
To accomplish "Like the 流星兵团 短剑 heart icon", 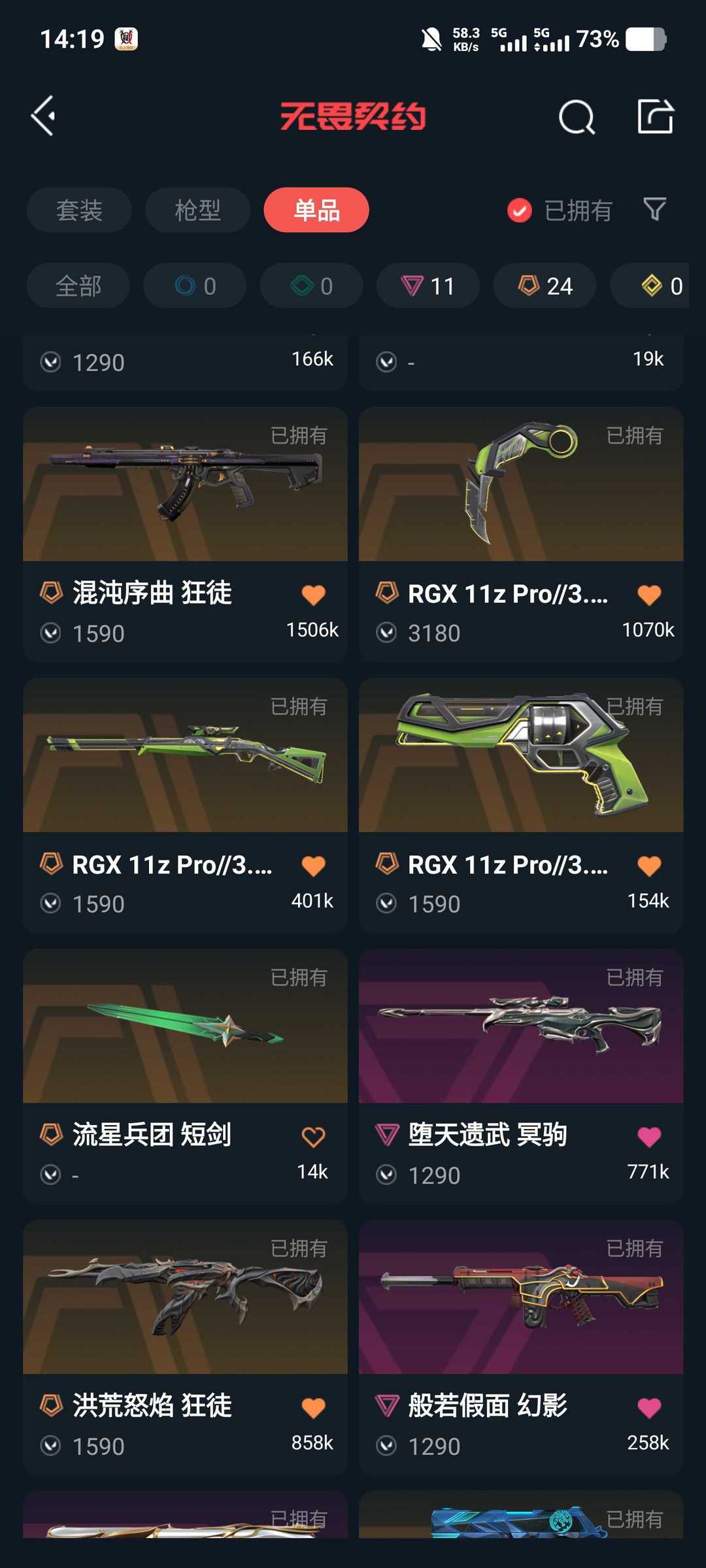I will [x=313, y=1137].
